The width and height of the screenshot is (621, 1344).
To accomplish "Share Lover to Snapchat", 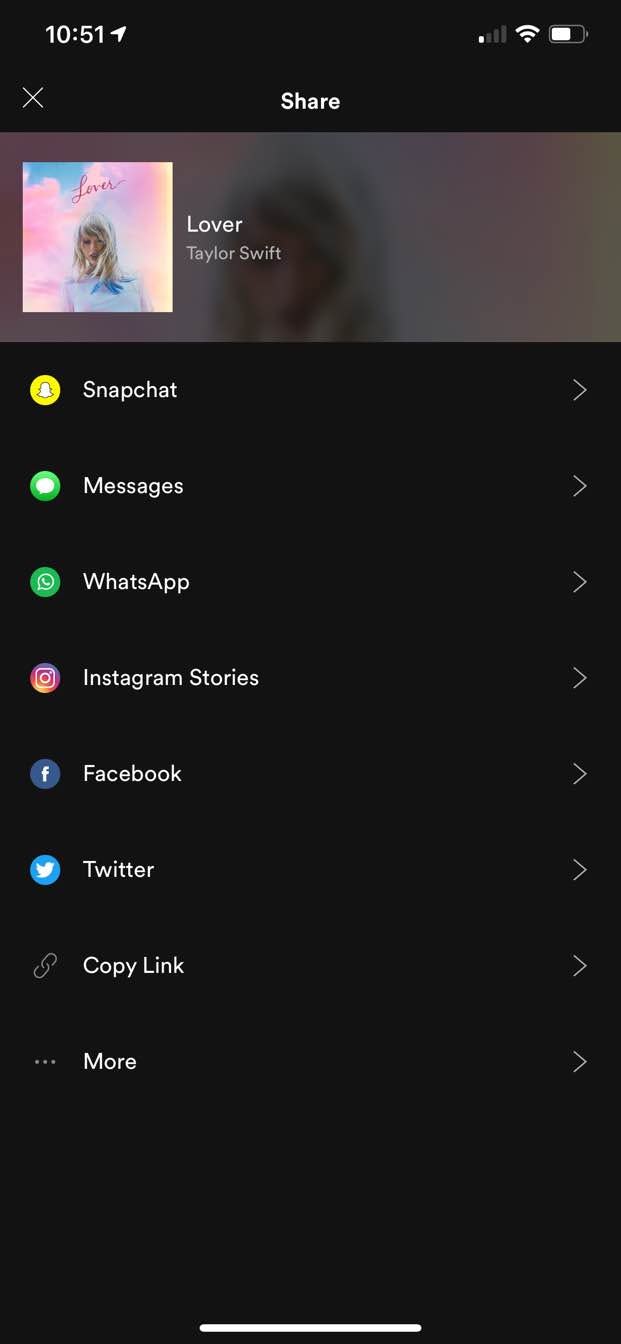I will pos(310,390).
